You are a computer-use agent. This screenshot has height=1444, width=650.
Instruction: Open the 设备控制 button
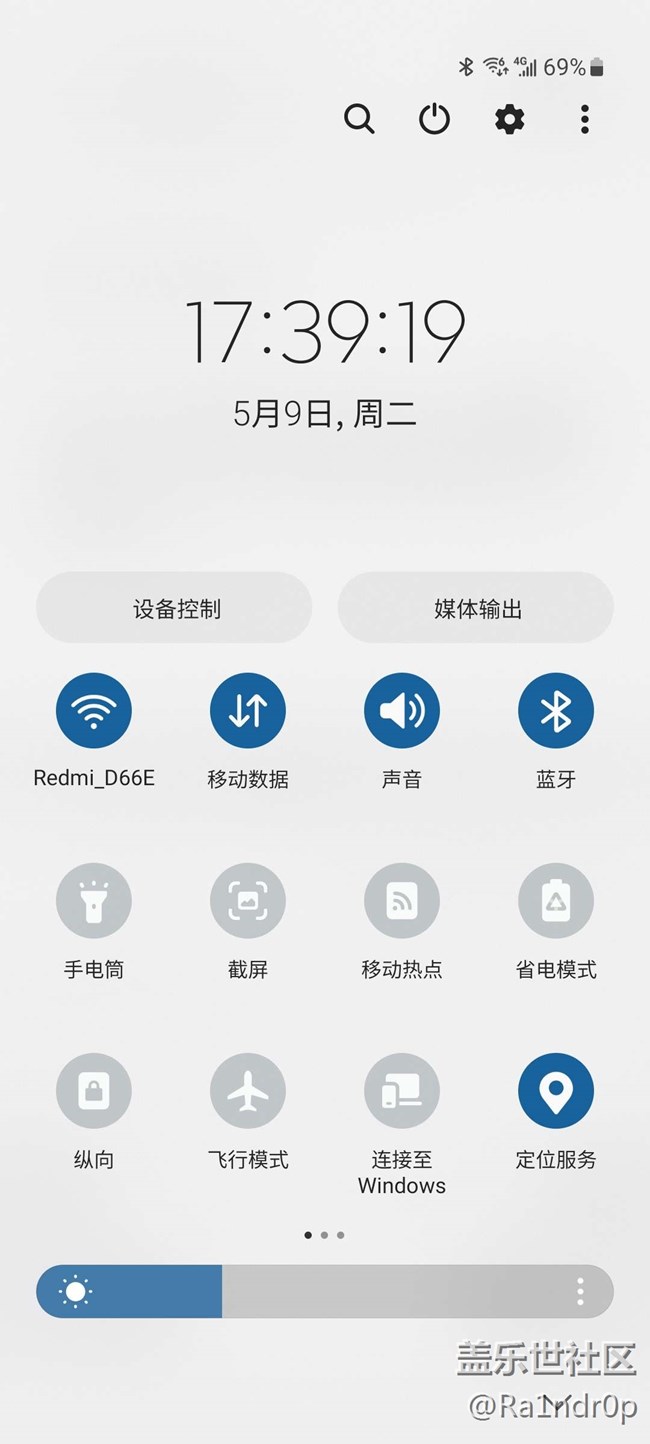point(174,608)
